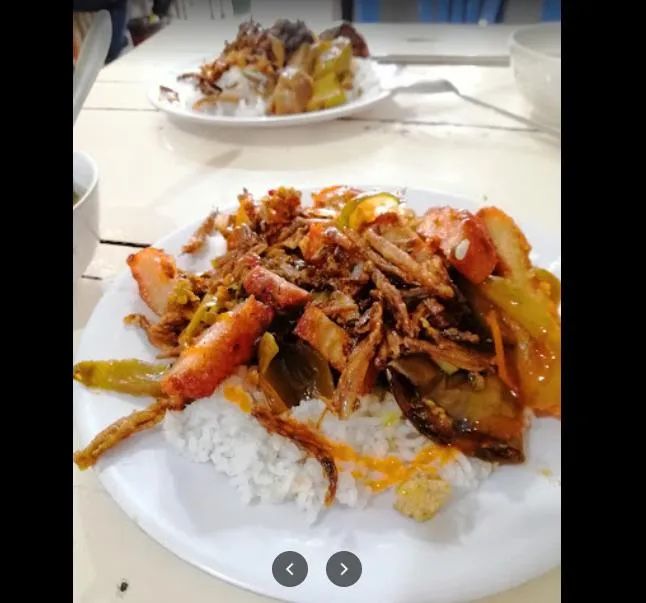Advance to the next photo
Screen dimensions: 646x603
tap(343, 569)
